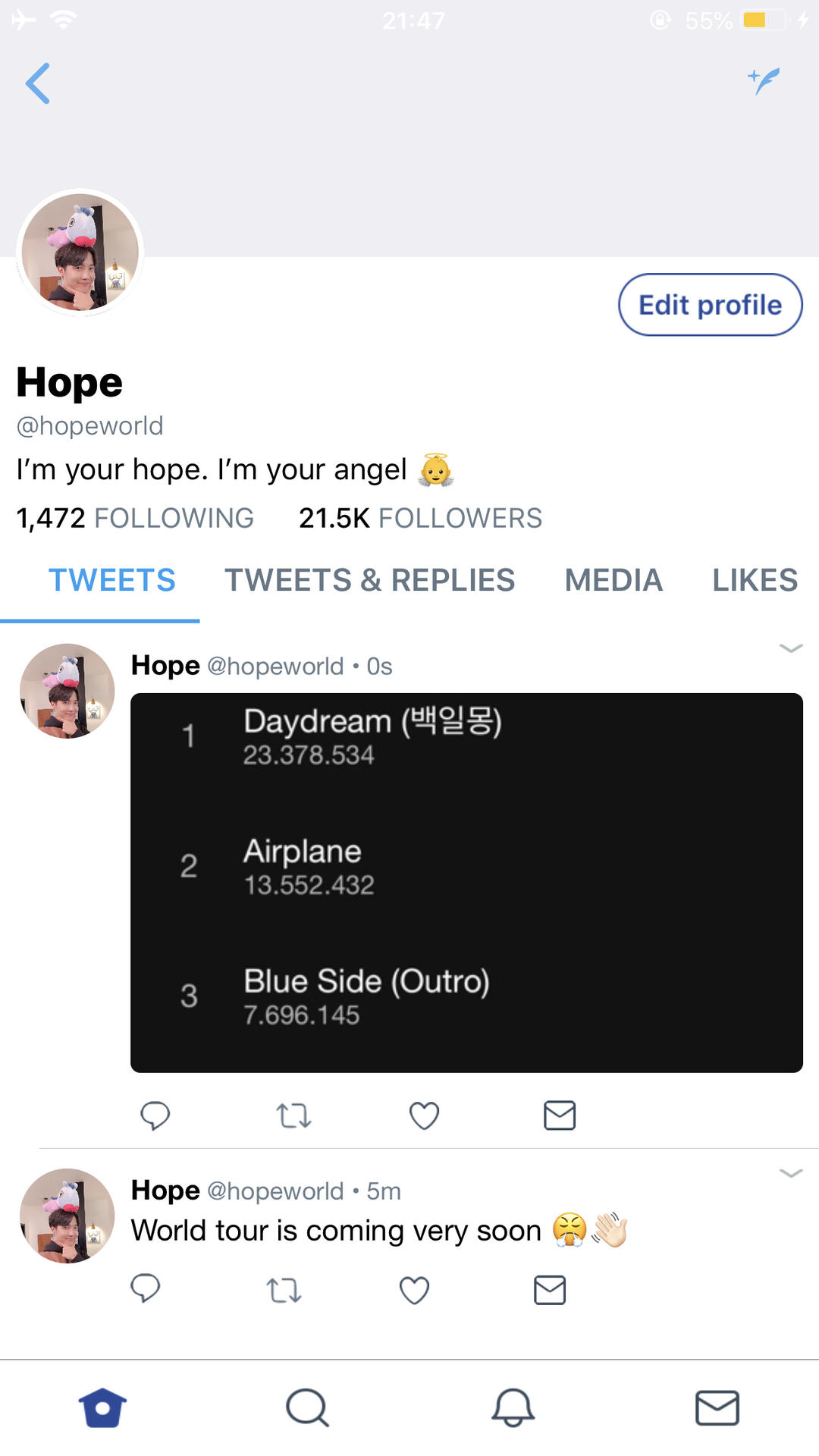Open the 1,472 Following list
The height and width of the screenshot is (1456, 819).
tap(135, 518)
